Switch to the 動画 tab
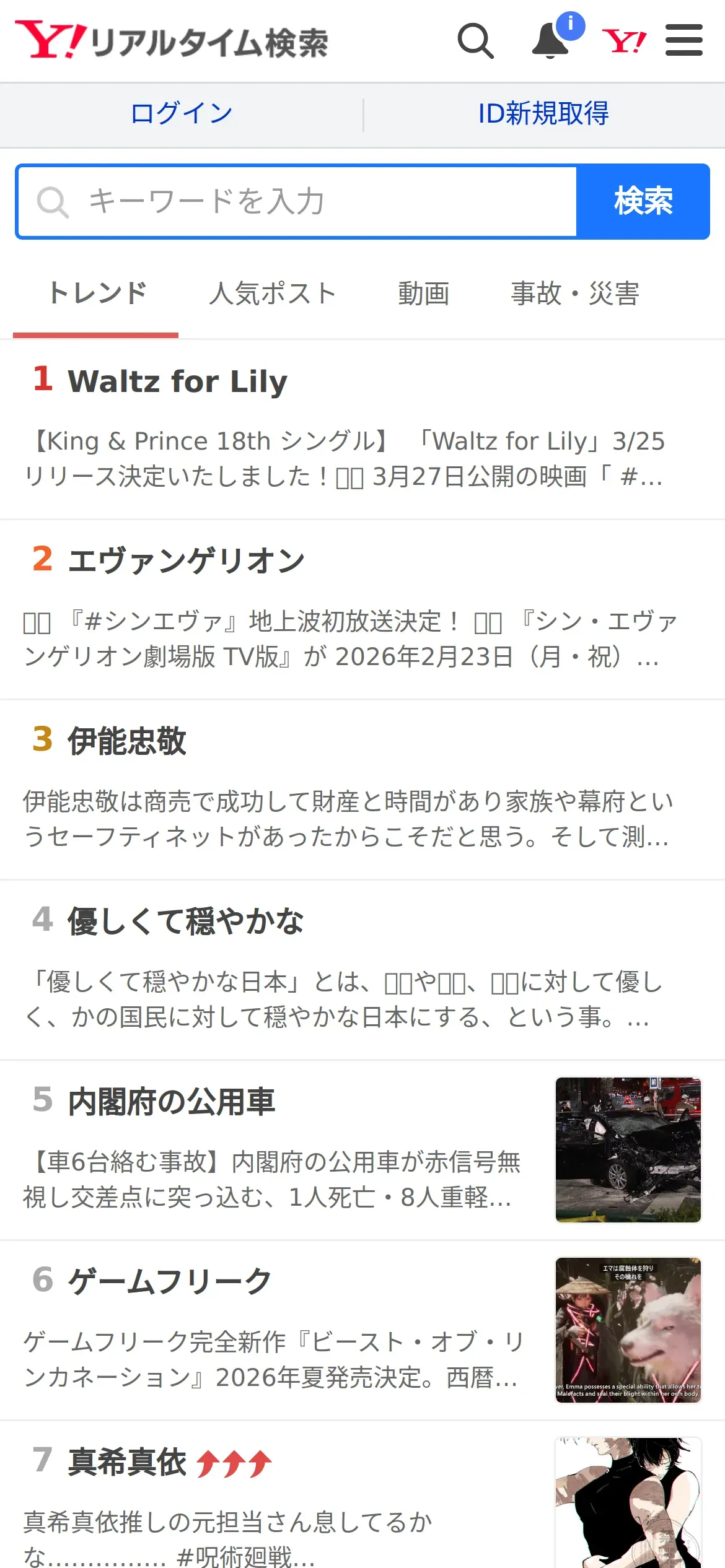The height and width of the screenshot is (1568, 725). pos(424,294)
